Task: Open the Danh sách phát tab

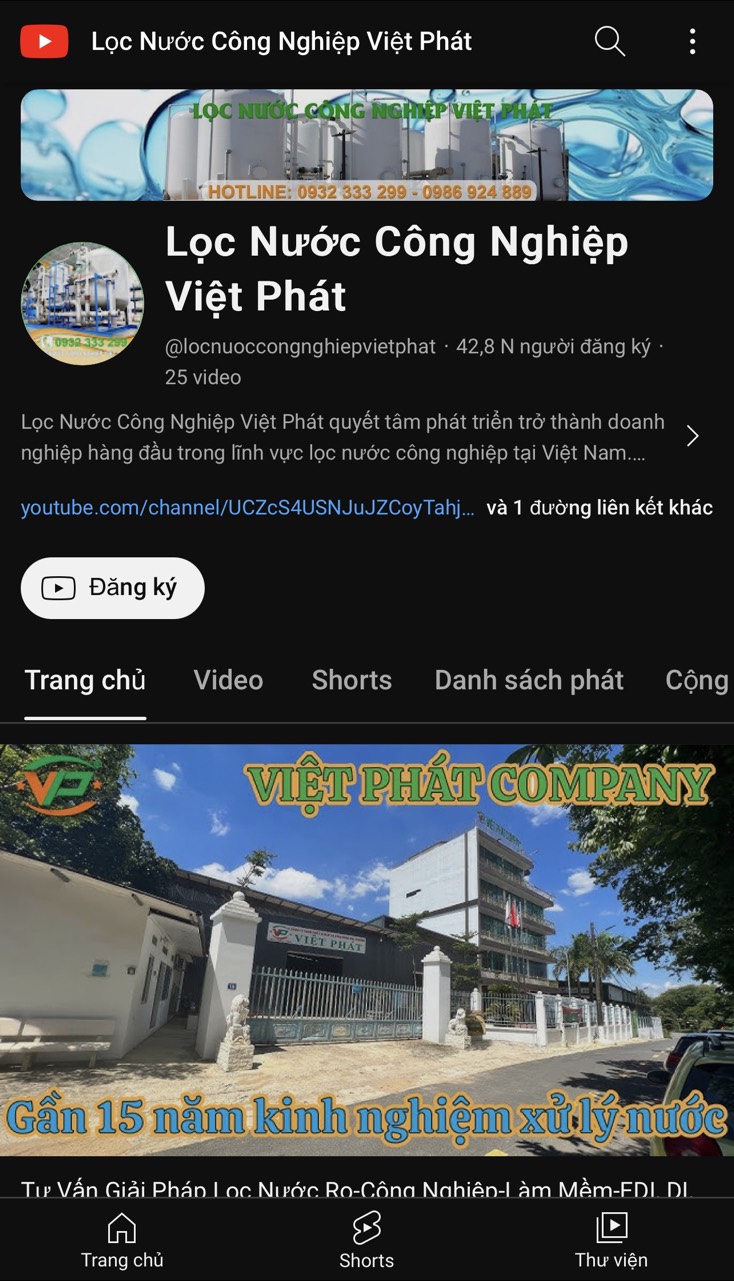Action: click(x=528, y=680)
